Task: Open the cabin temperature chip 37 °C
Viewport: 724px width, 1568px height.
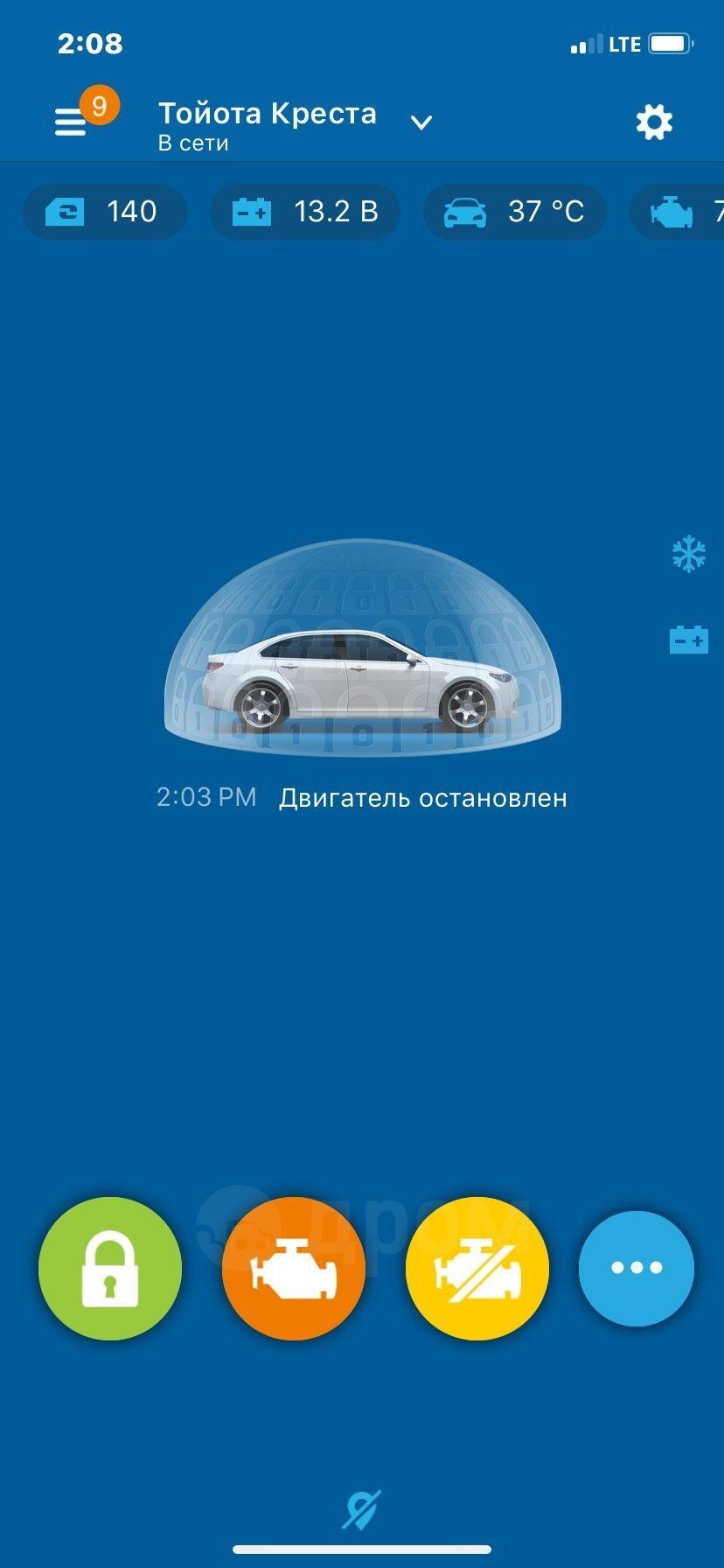Action: point(514,212)
